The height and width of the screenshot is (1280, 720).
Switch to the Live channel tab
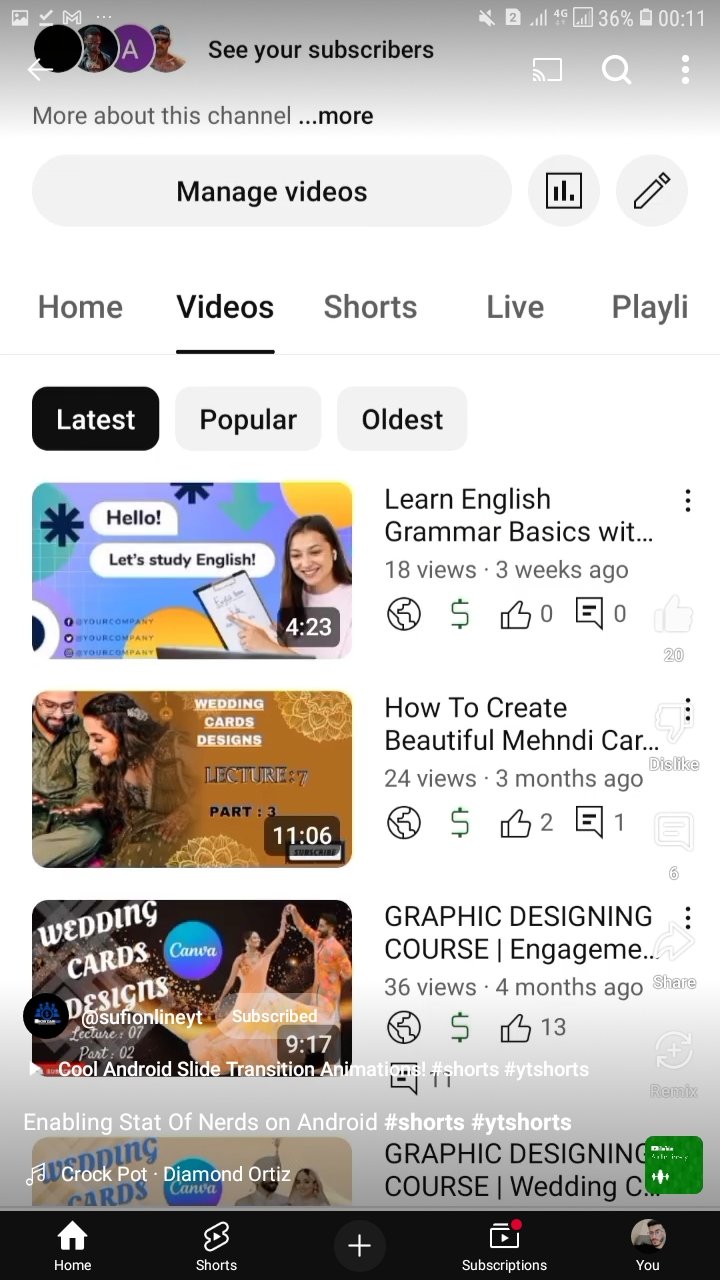[515, 307]
